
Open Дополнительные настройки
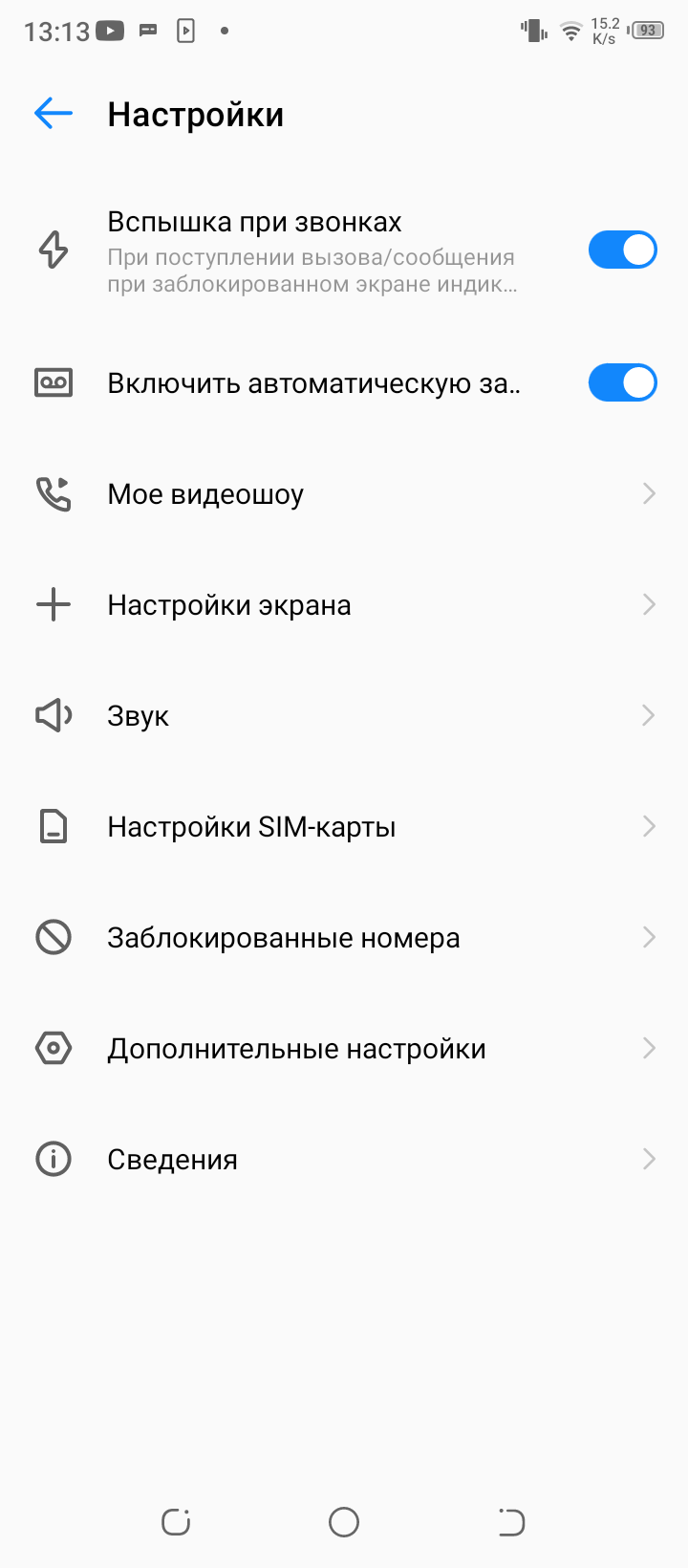tap(344, 1049)
